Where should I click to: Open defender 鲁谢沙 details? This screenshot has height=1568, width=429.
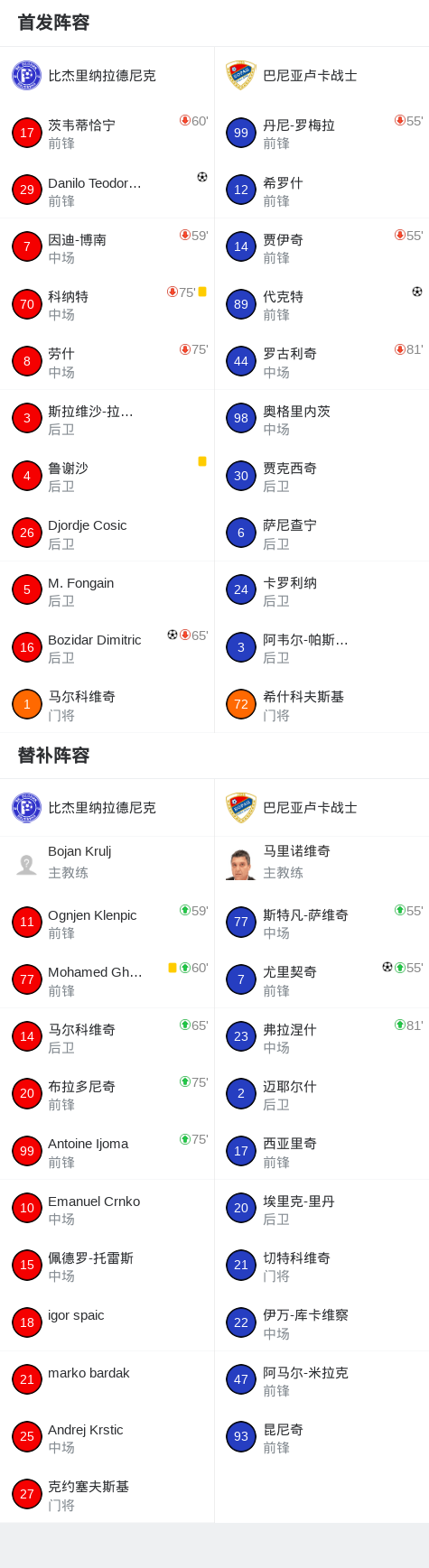[x=107, y=476]
